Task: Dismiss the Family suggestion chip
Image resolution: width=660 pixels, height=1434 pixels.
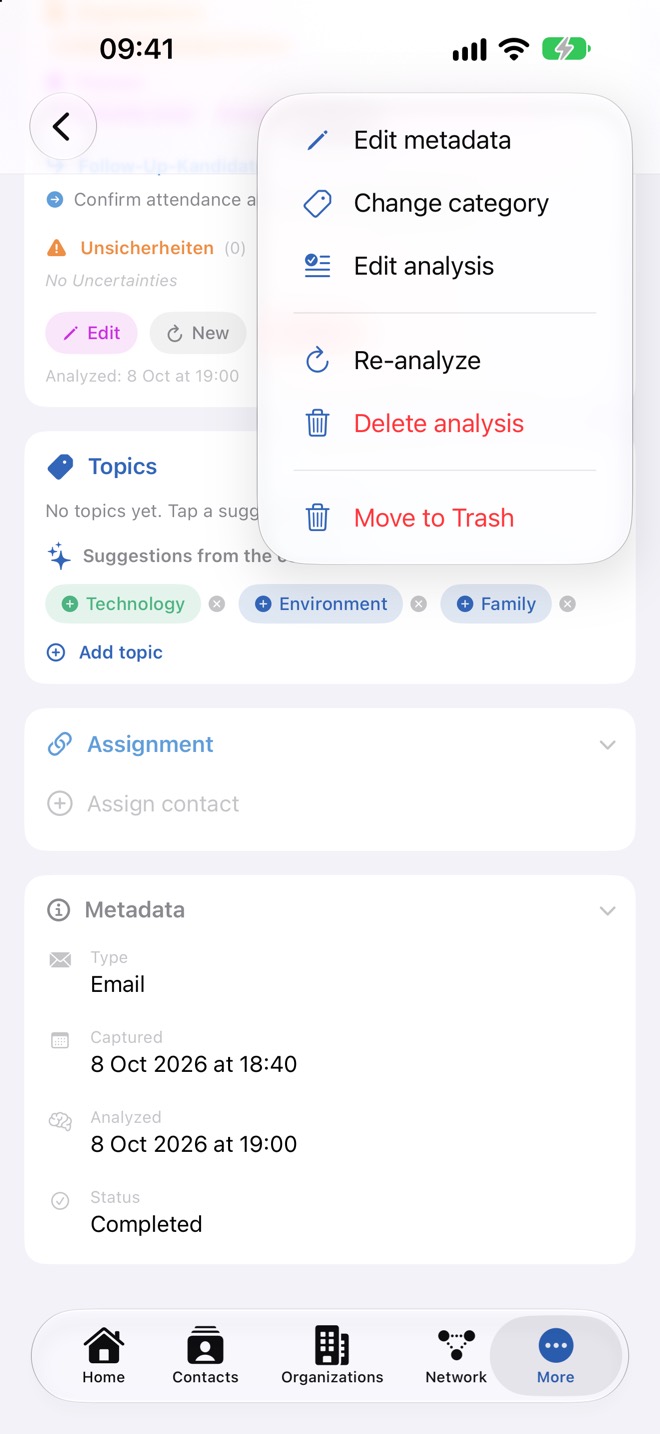Action: click(567, 604)
